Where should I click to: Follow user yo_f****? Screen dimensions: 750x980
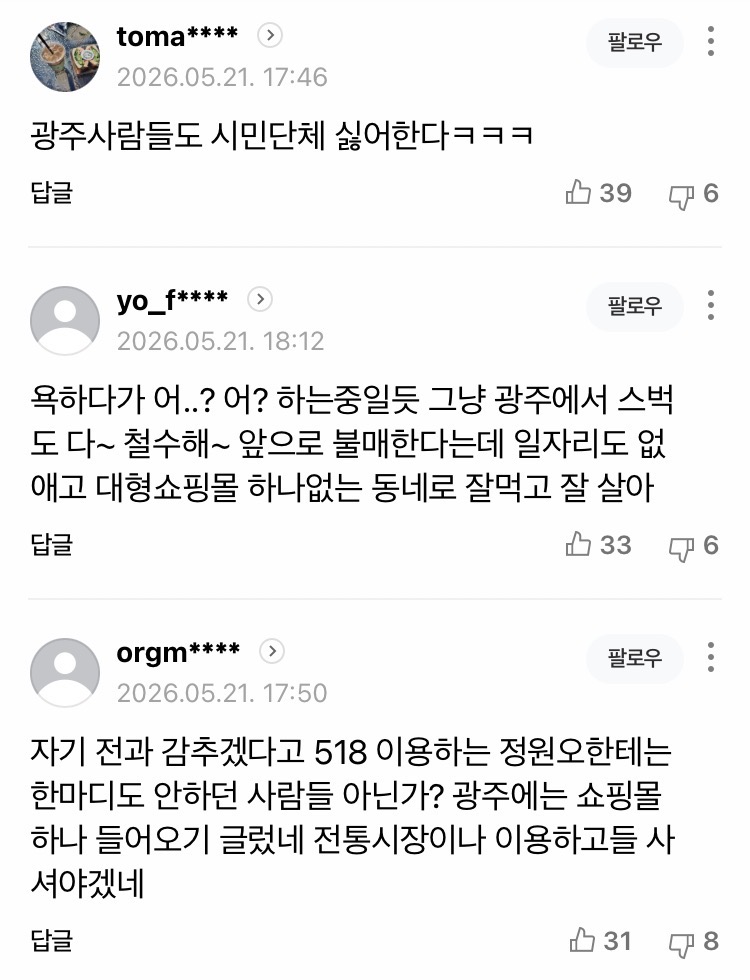pyautogui.click(x=634, y=306)
